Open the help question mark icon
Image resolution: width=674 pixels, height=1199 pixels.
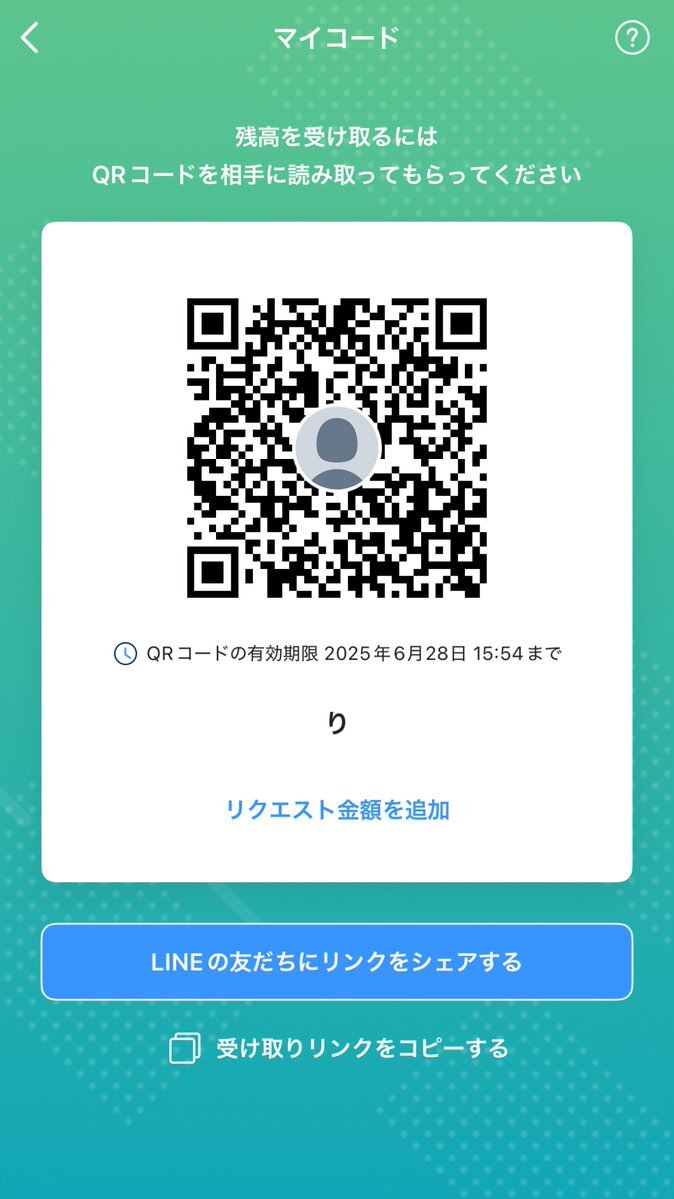[632, 37]
